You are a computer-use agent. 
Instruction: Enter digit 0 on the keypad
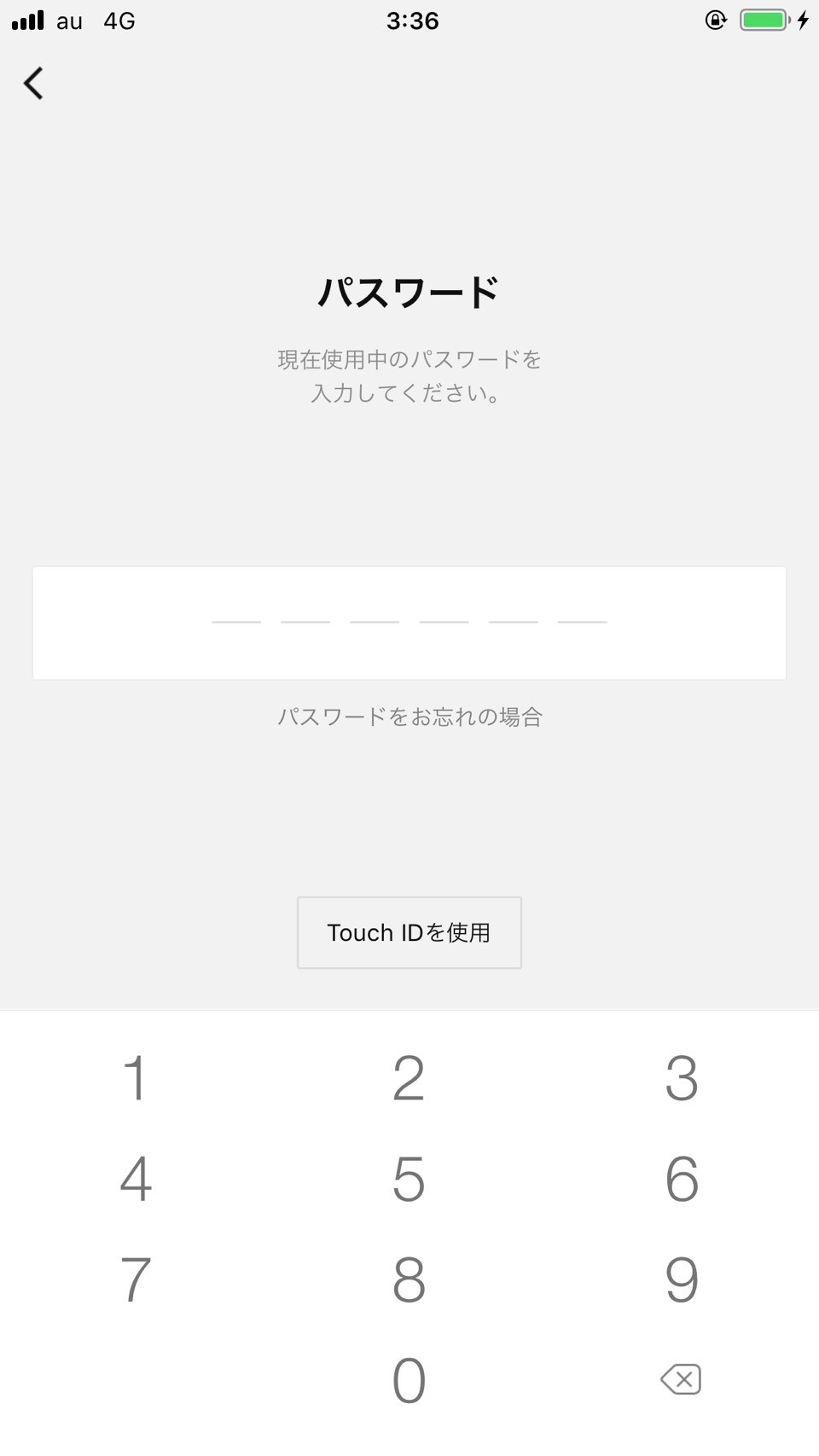click(409, 1379)
